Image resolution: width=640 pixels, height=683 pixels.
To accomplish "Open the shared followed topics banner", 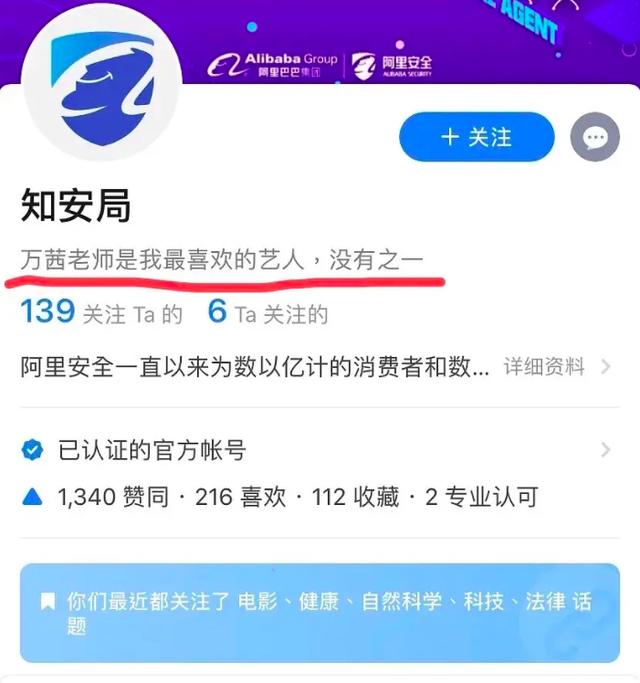I will [x=318, y=613].
